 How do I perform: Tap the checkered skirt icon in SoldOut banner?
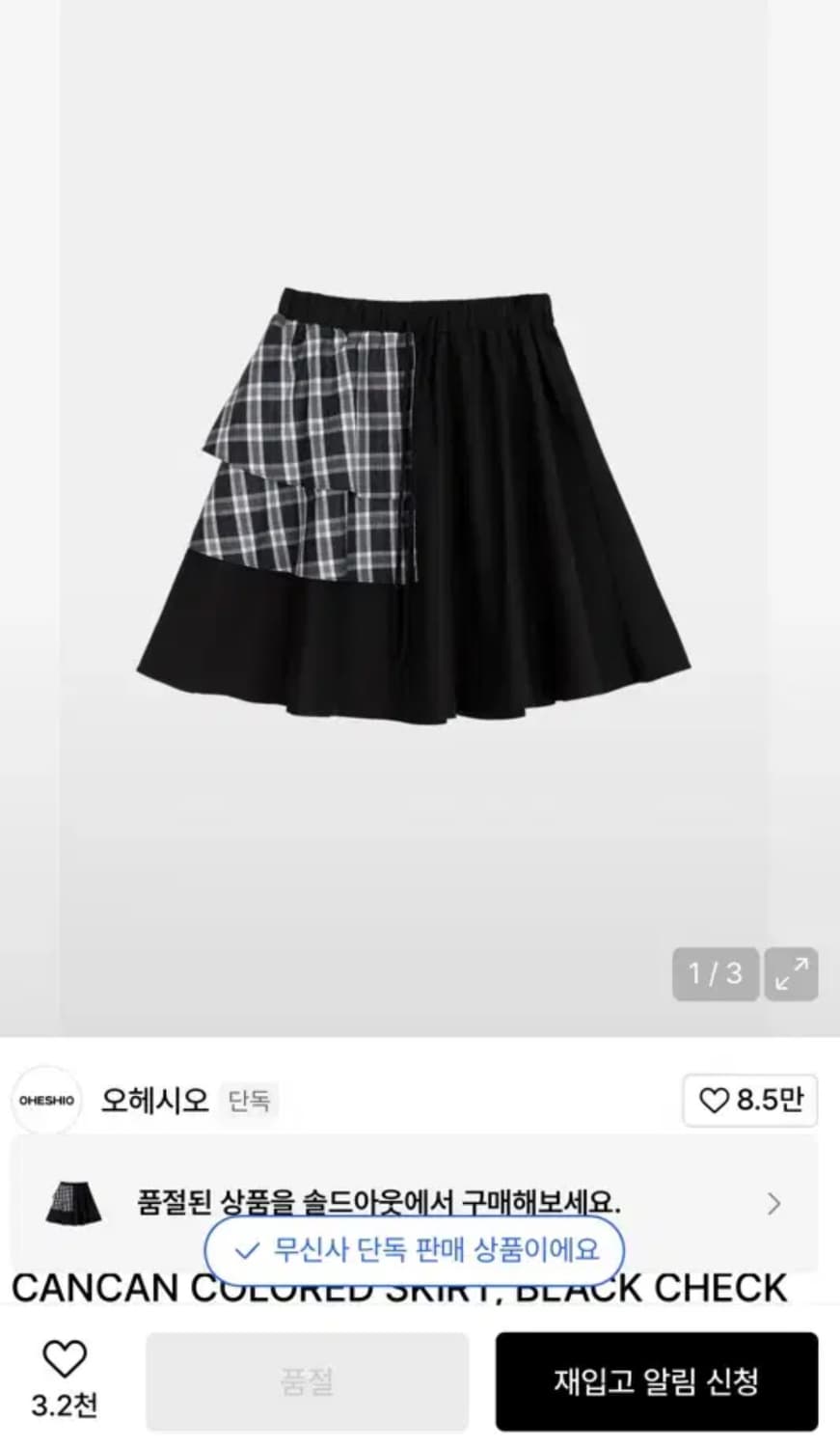coord(73,1202)
